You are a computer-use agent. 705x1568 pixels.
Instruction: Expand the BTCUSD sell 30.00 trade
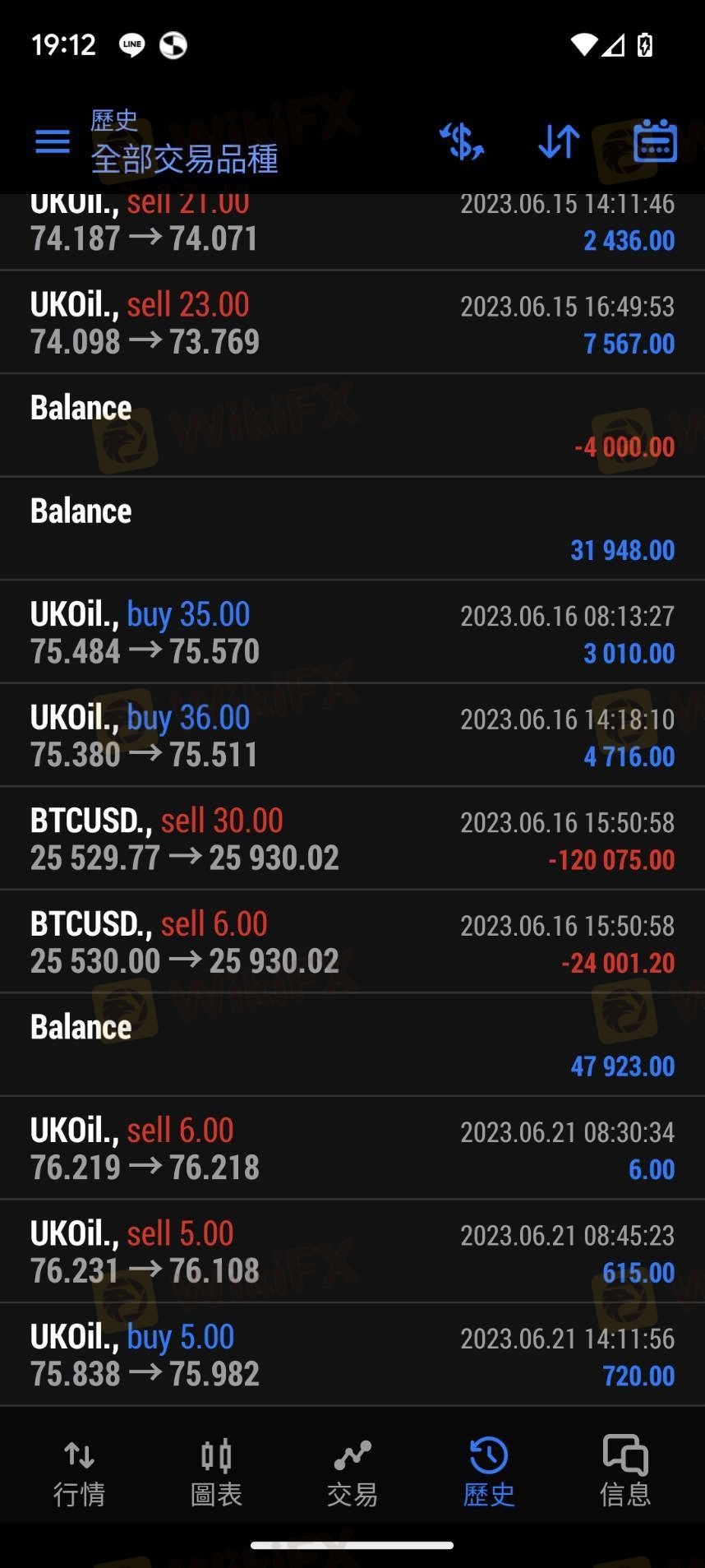point(352,839)
